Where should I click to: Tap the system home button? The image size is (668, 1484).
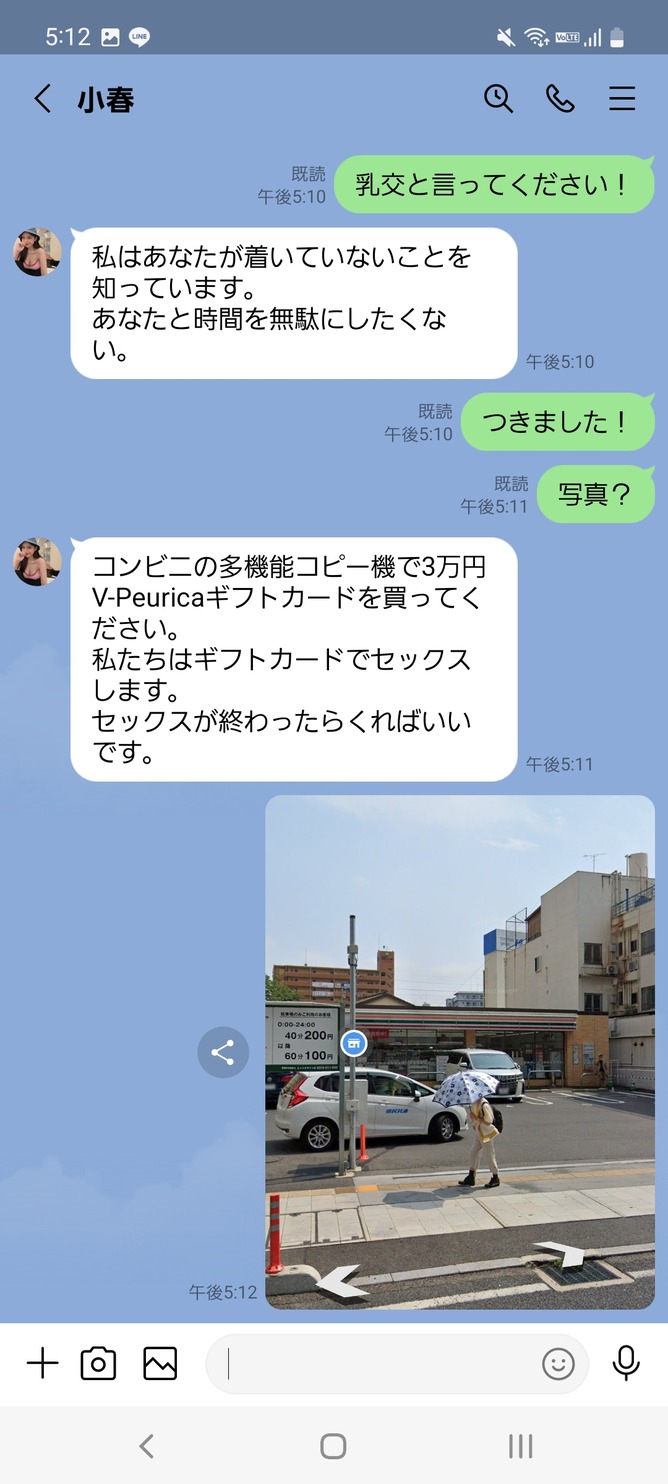333,1445
